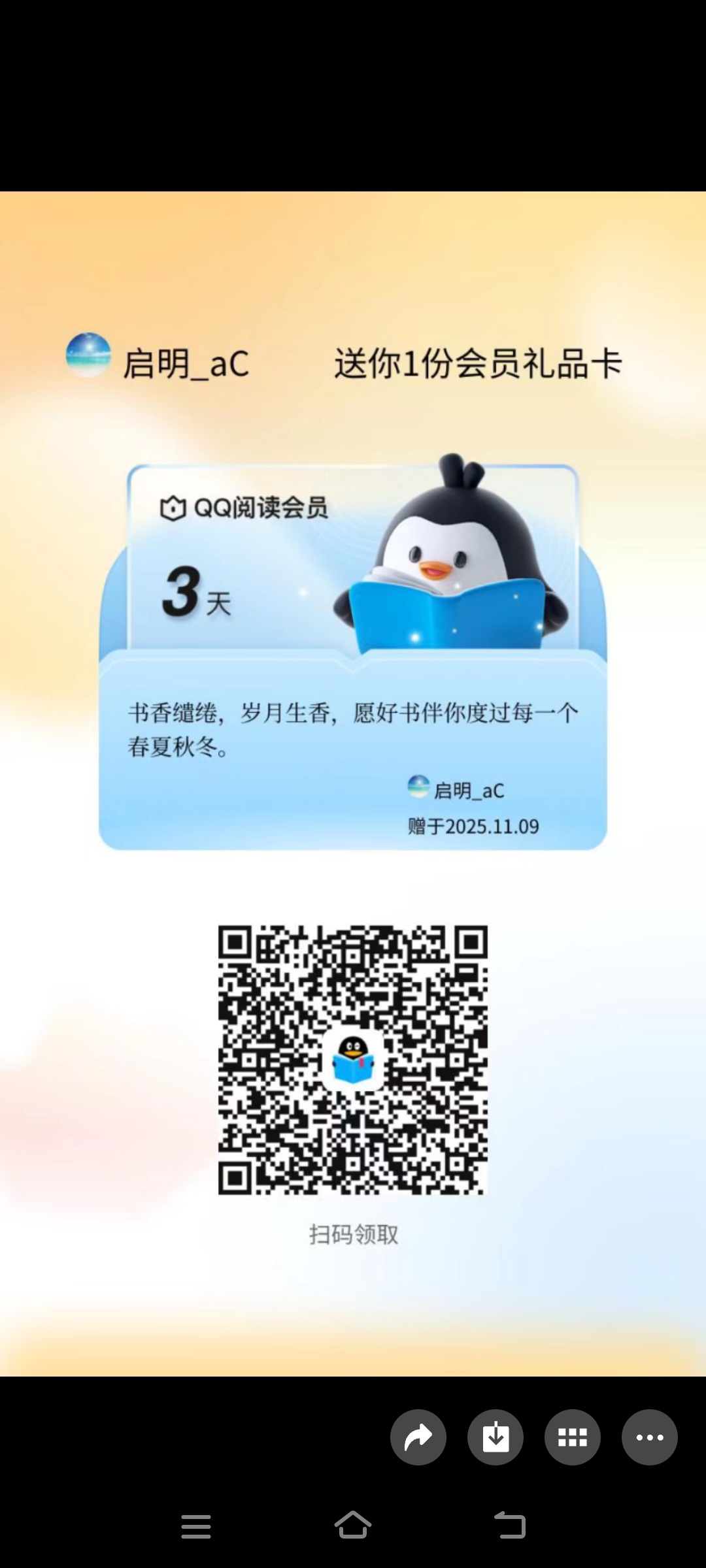Open the grid view of all images

[573, 1437]
